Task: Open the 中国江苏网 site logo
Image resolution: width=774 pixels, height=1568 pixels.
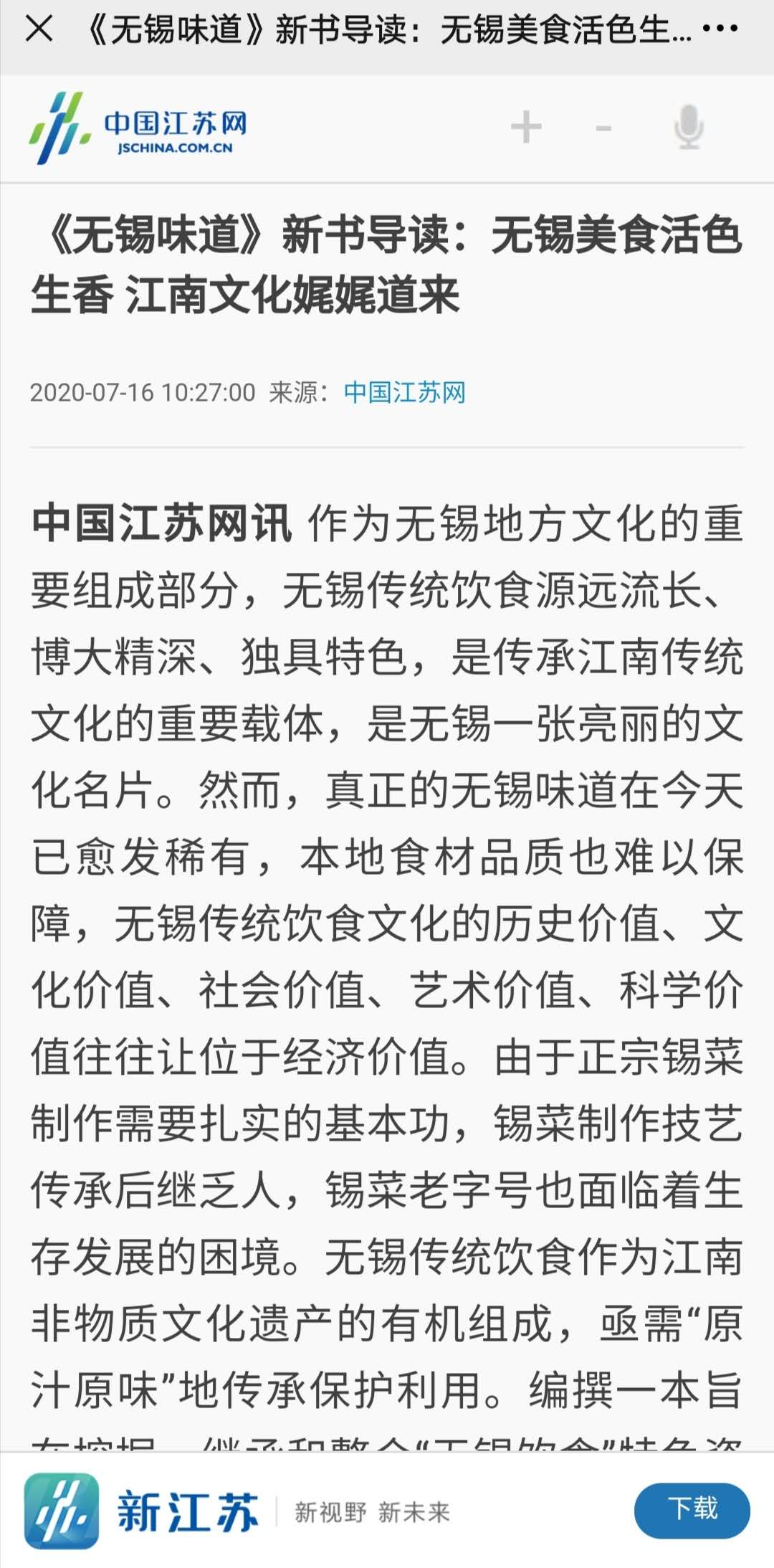Action: [x=138, y=129]
